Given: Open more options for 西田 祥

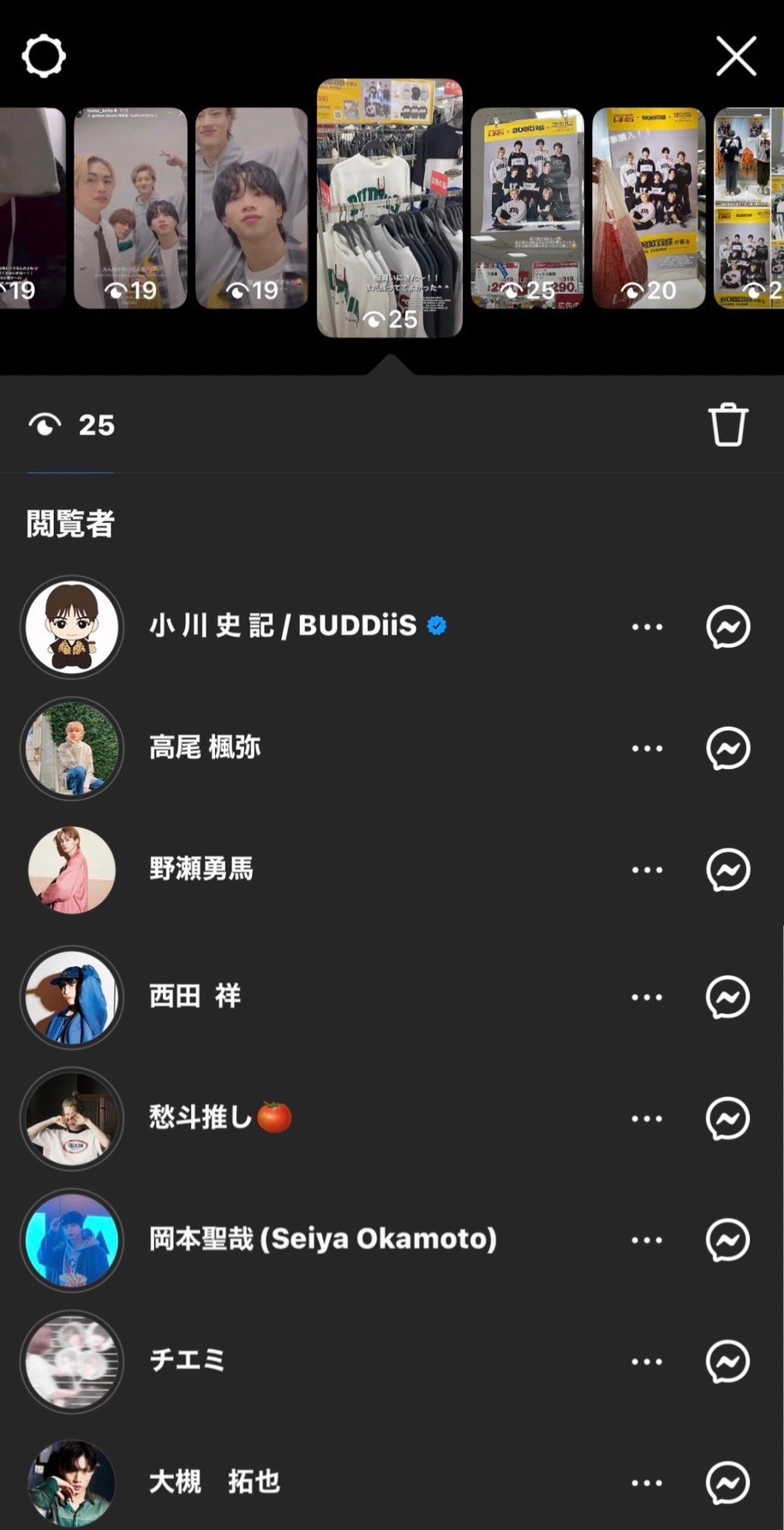Looking at the screenshot, I should 647,997.
